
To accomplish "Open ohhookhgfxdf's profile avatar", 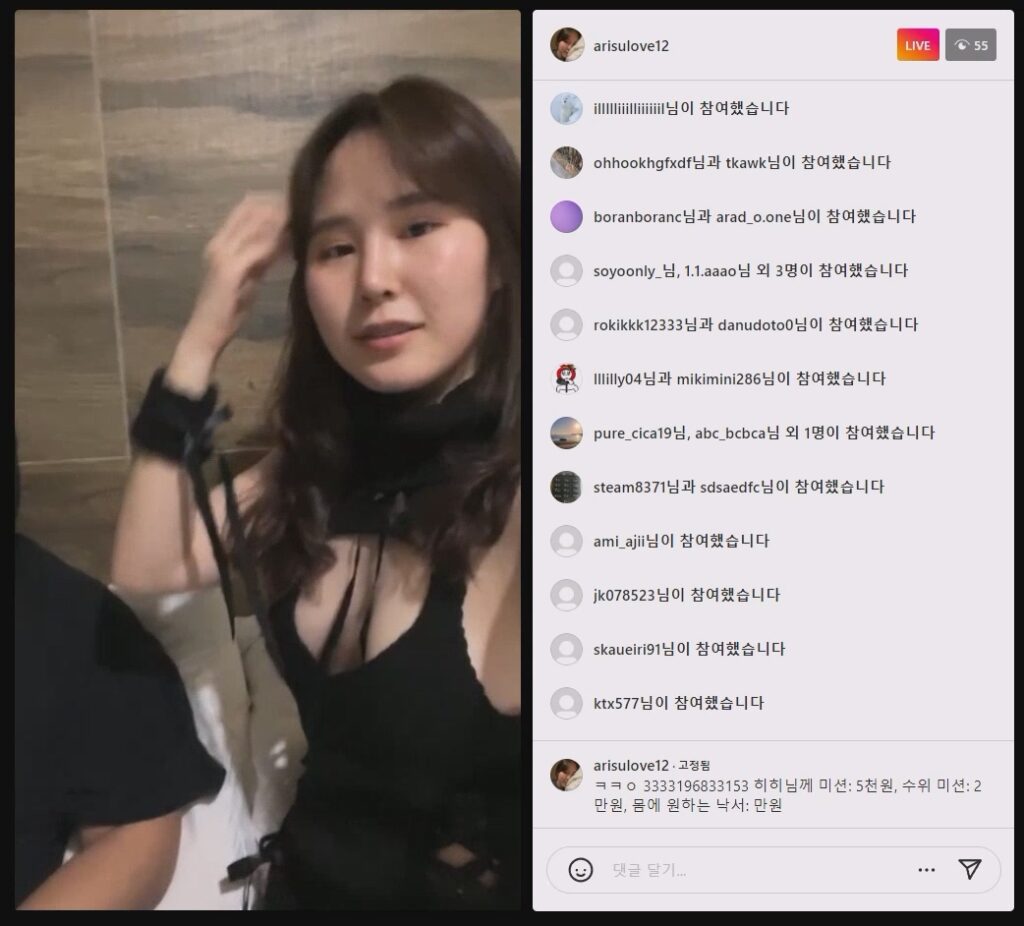I will click(x=567, y=162).
